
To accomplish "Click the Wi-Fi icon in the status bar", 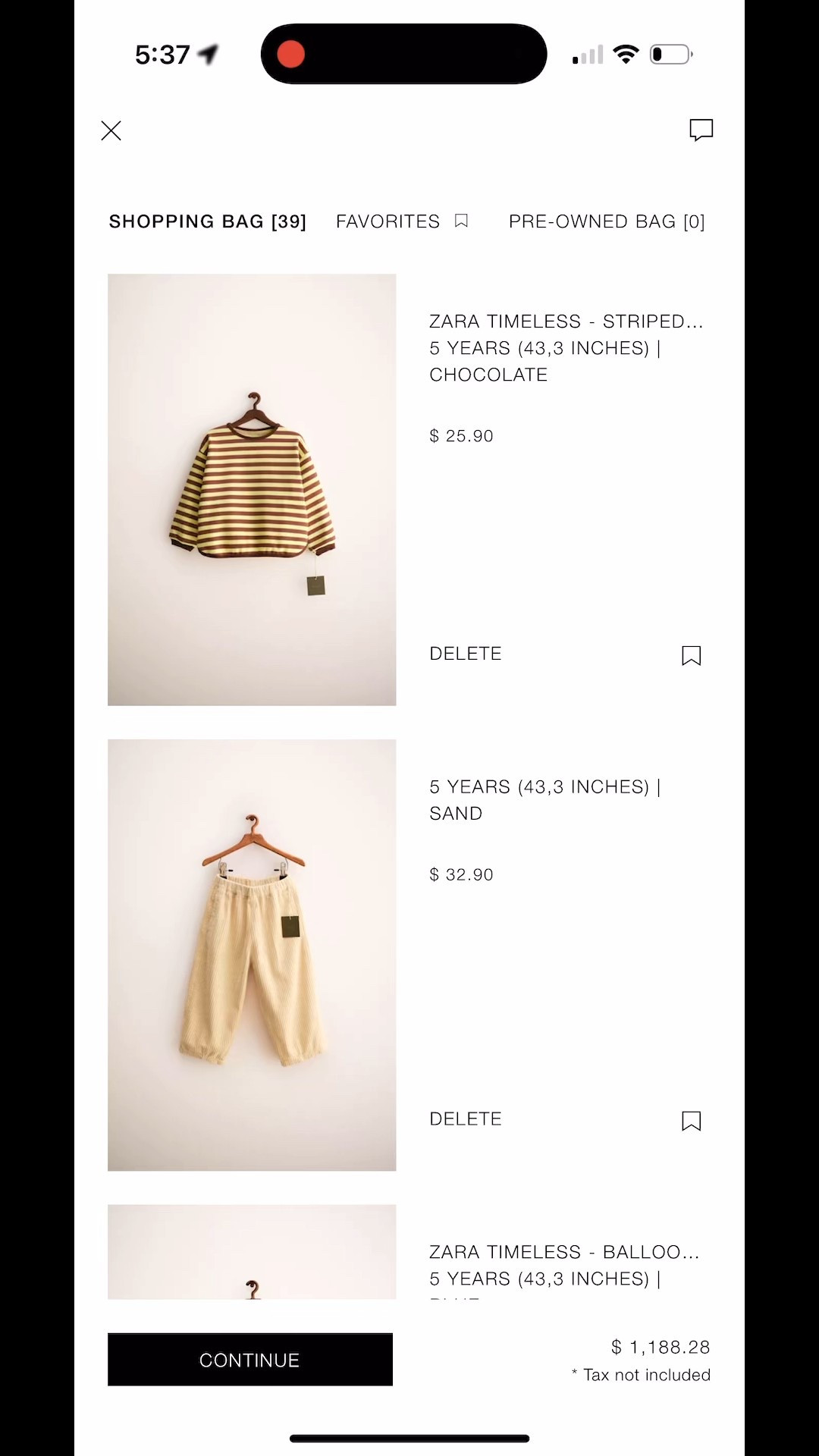I will tap(625, 53).
